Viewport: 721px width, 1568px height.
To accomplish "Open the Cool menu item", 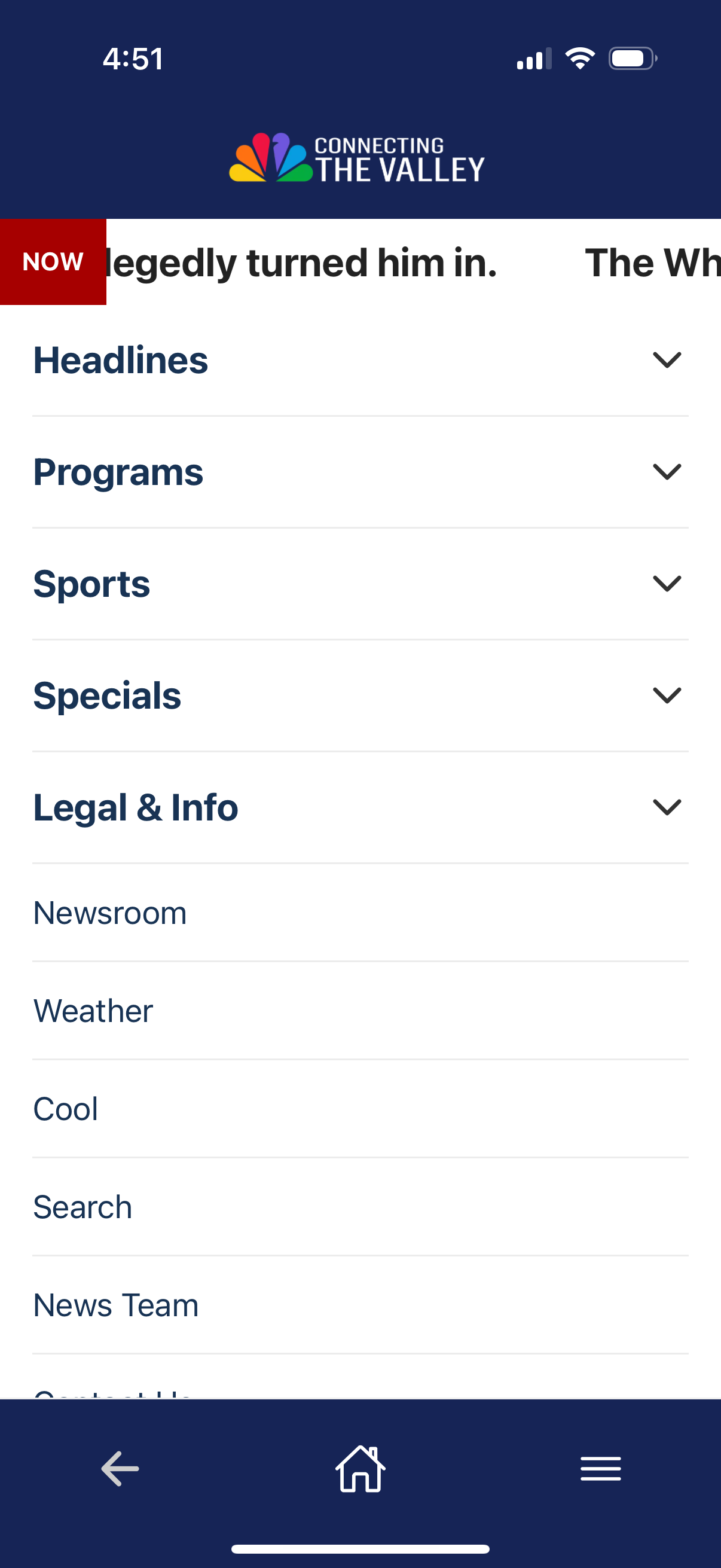I will tap(360, 1109).
